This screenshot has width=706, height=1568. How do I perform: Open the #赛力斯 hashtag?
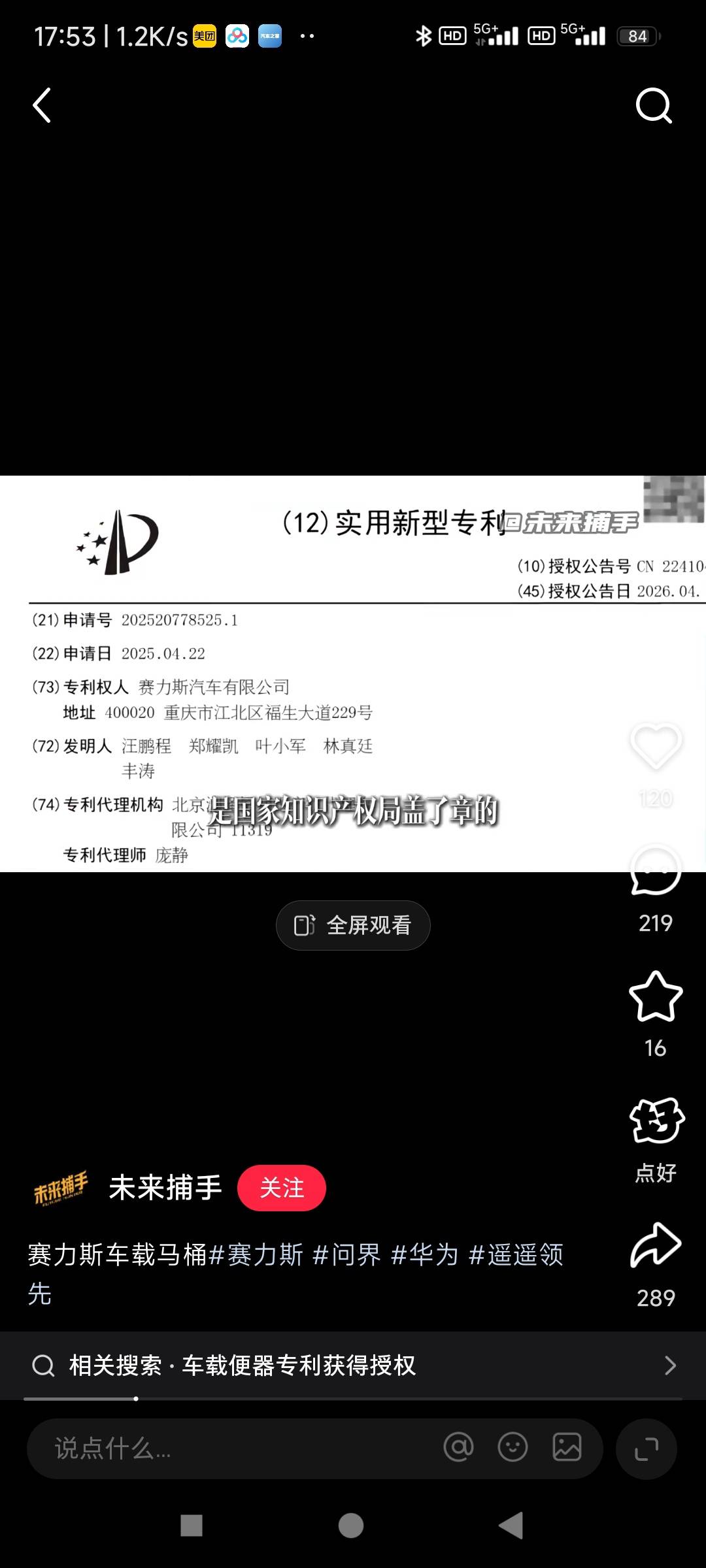[256, 1254]
